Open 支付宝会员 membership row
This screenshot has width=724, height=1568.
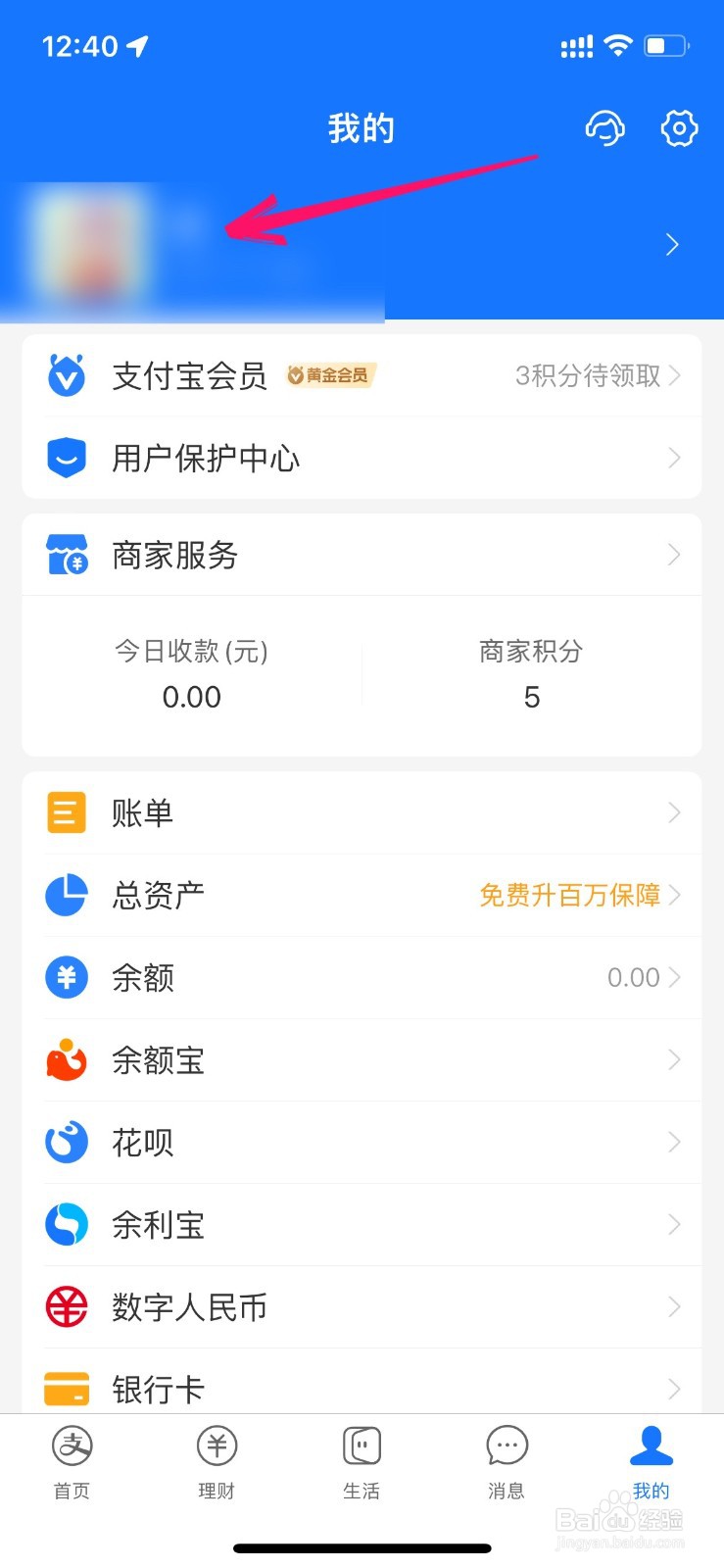pos(362,375)
